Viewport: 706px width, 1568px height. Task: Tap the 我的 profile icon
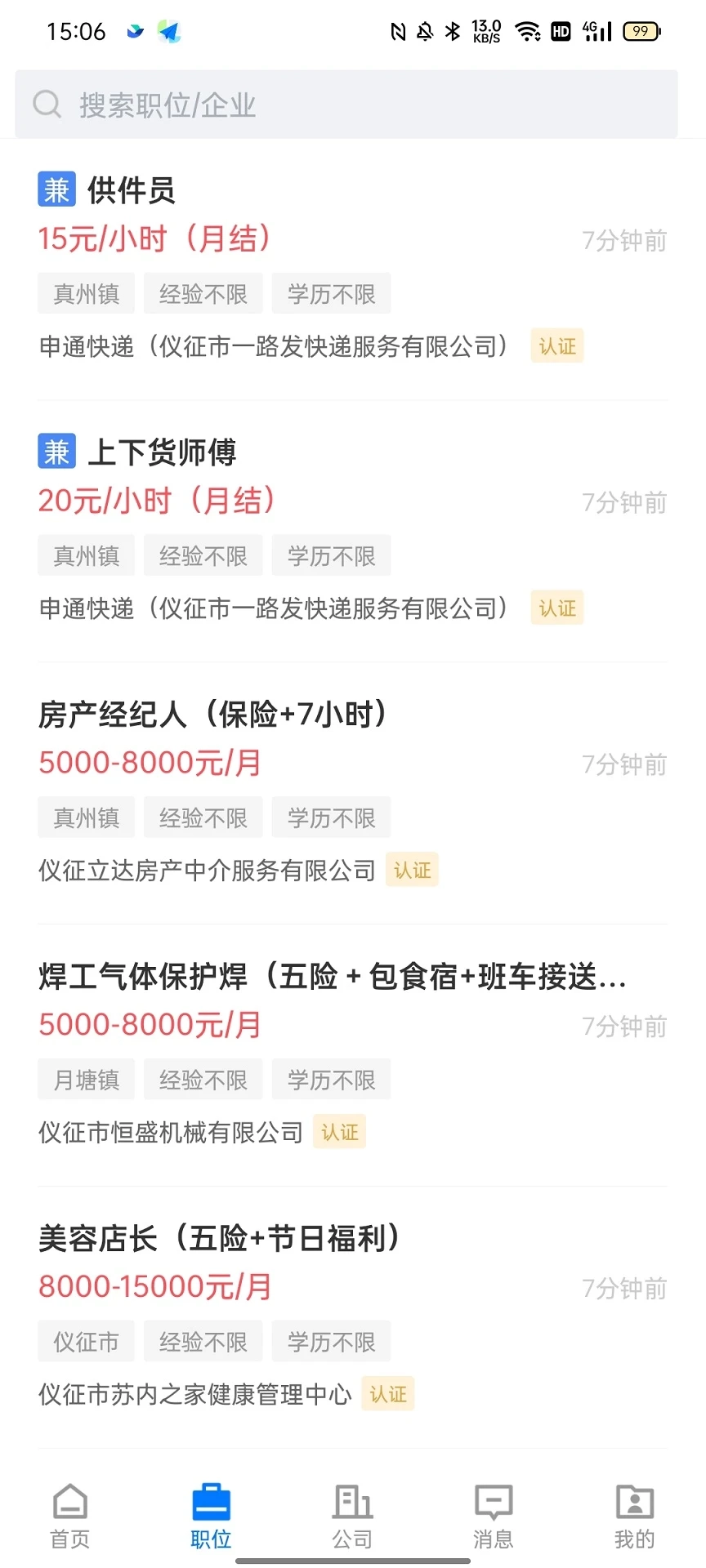[634, 1515]
